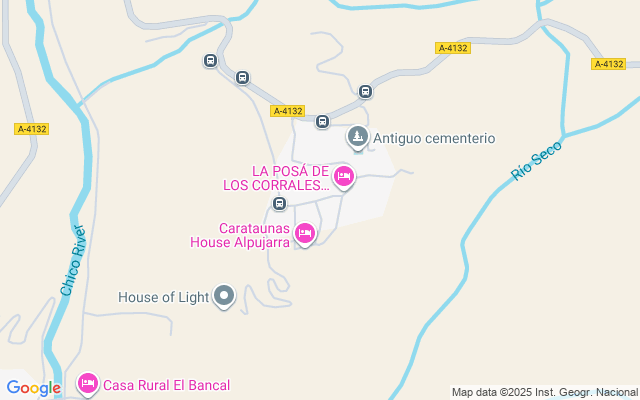Select the Antiguo cementerio marker
This screenshot has width=640, height=400.
click(357, 136)
